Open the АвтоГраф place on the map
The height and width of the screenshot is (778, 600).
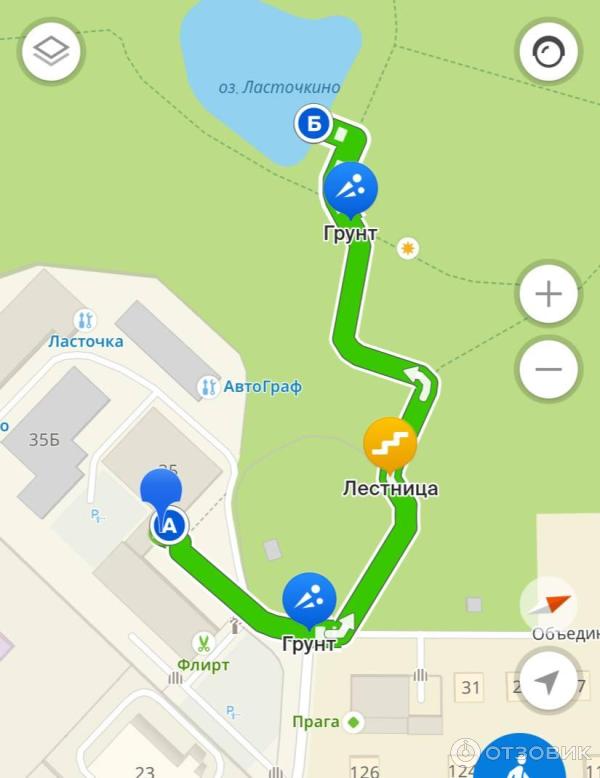click(x=208, y=386)
